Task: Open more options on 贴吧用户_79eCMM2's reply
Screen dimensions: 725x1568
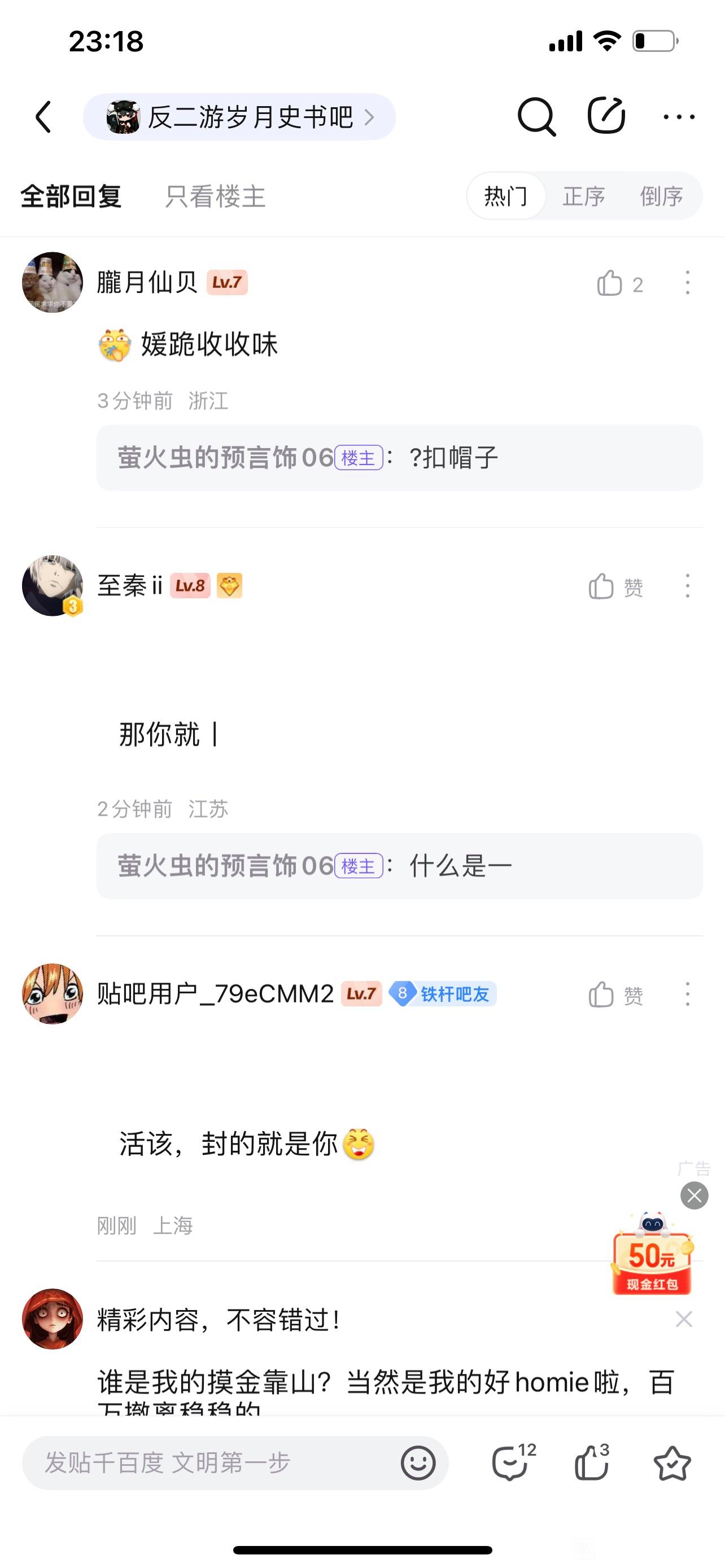Action: tap(687, 994)
